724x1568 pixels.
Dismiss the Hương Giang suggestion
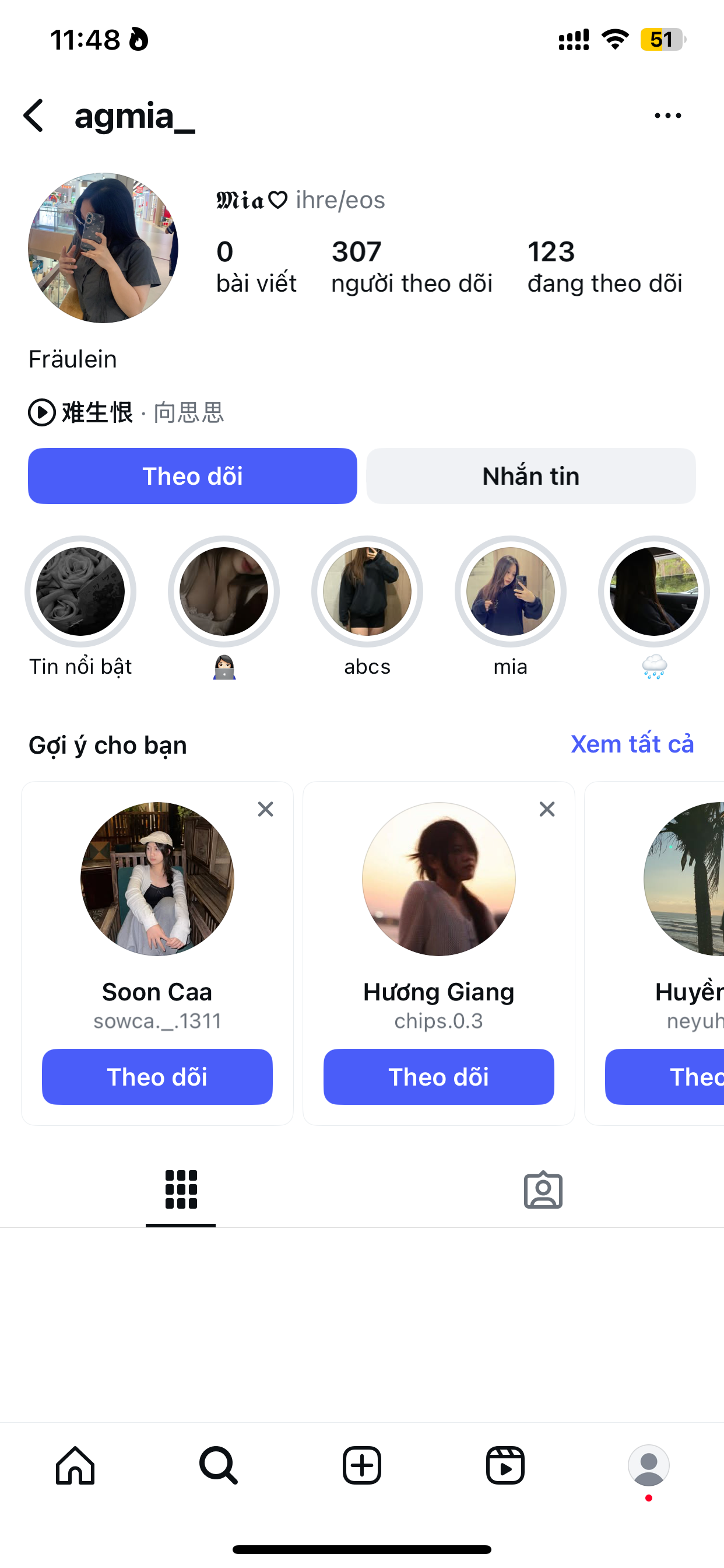pyautogui.click(x=547, y=809)
